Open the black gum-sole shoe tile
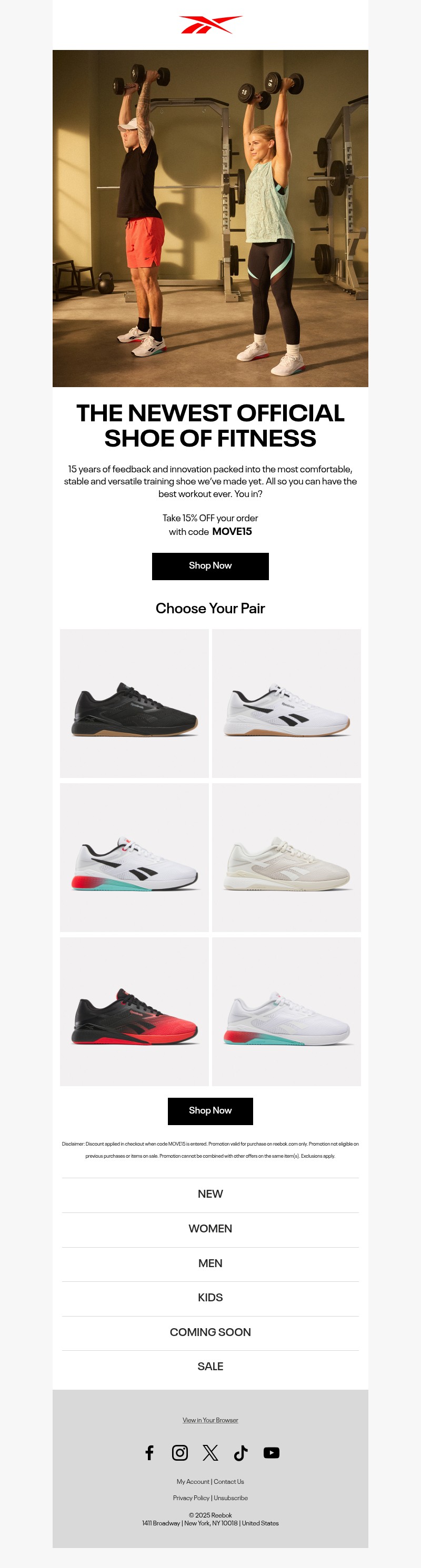 [x=134, y=703]
